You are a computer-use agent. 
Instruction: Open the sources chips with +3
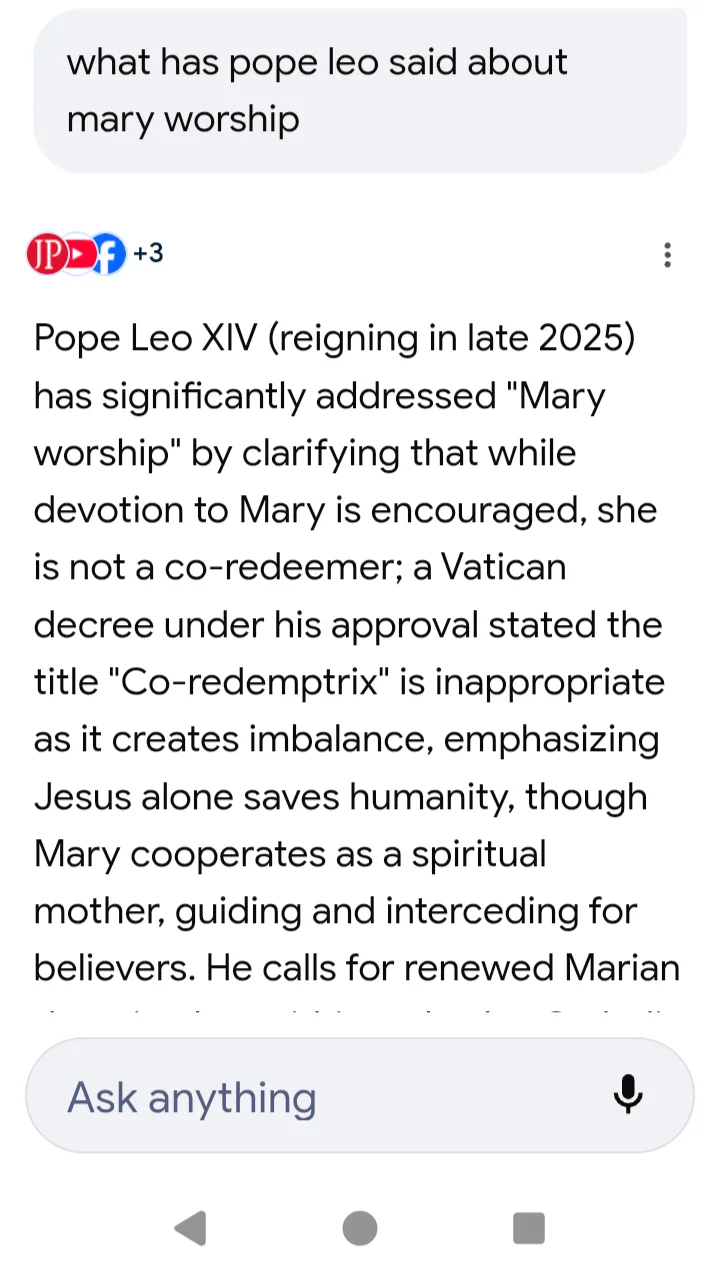(94, 255)
